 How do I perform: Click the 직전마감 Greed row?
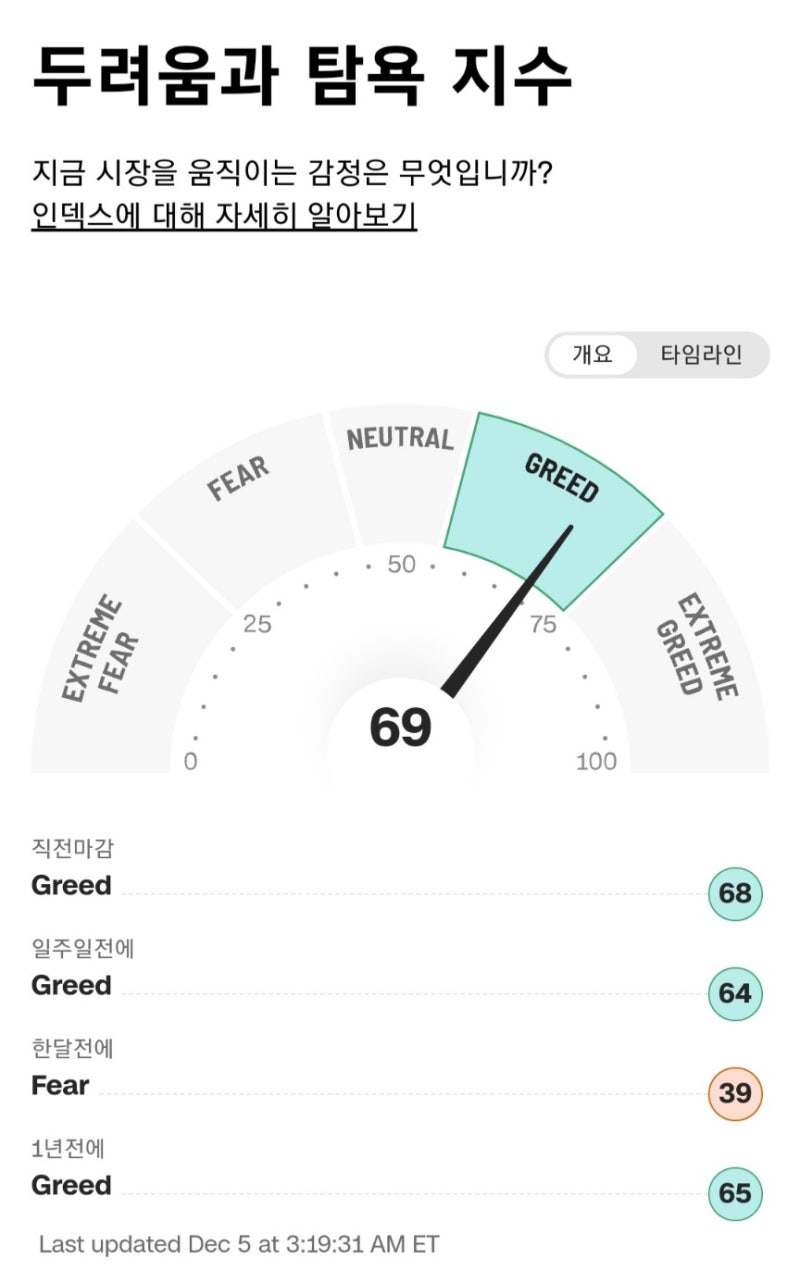pyautogui.click(x=70, y=885)
